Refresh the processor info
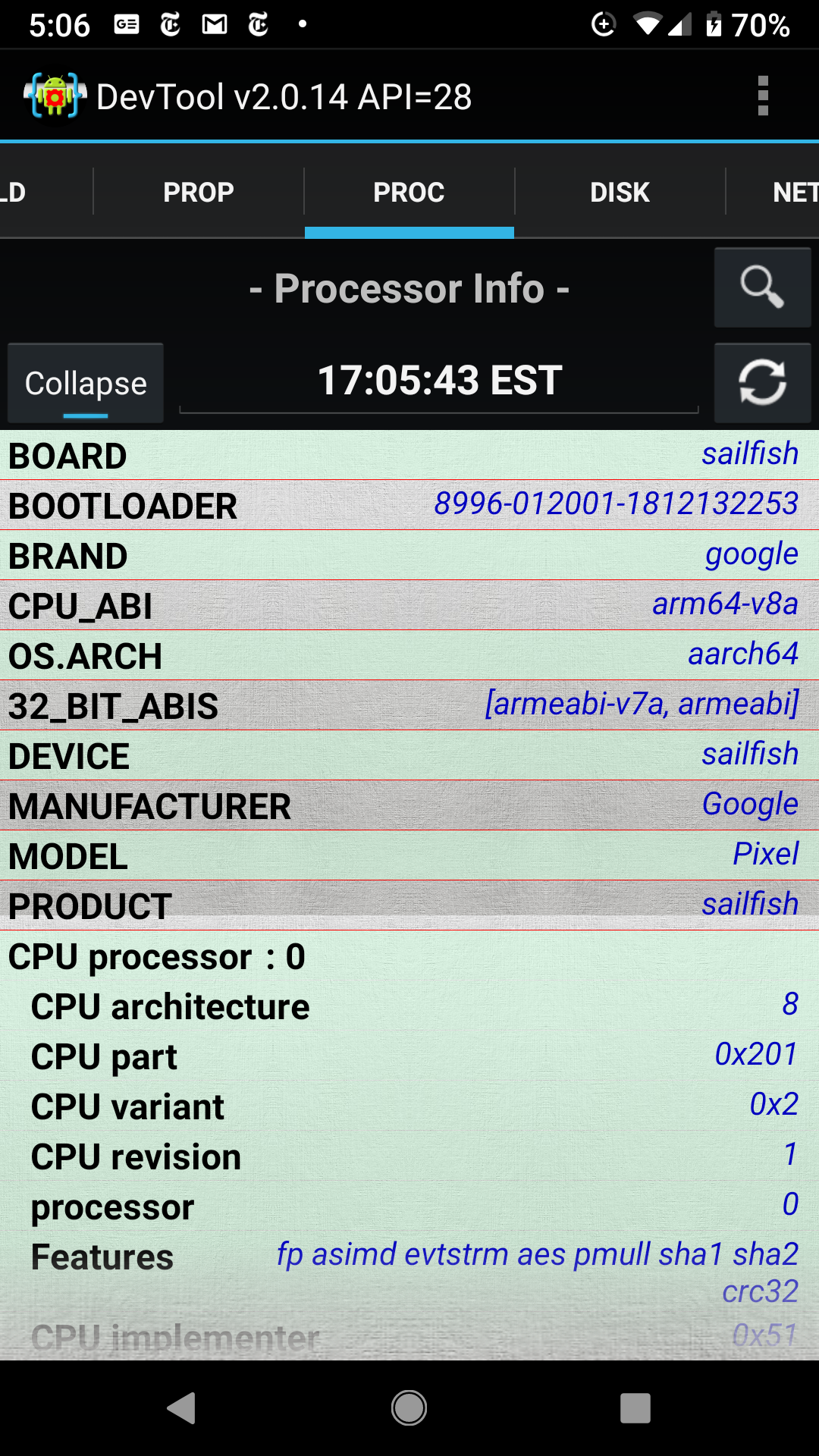 [762, 382]
